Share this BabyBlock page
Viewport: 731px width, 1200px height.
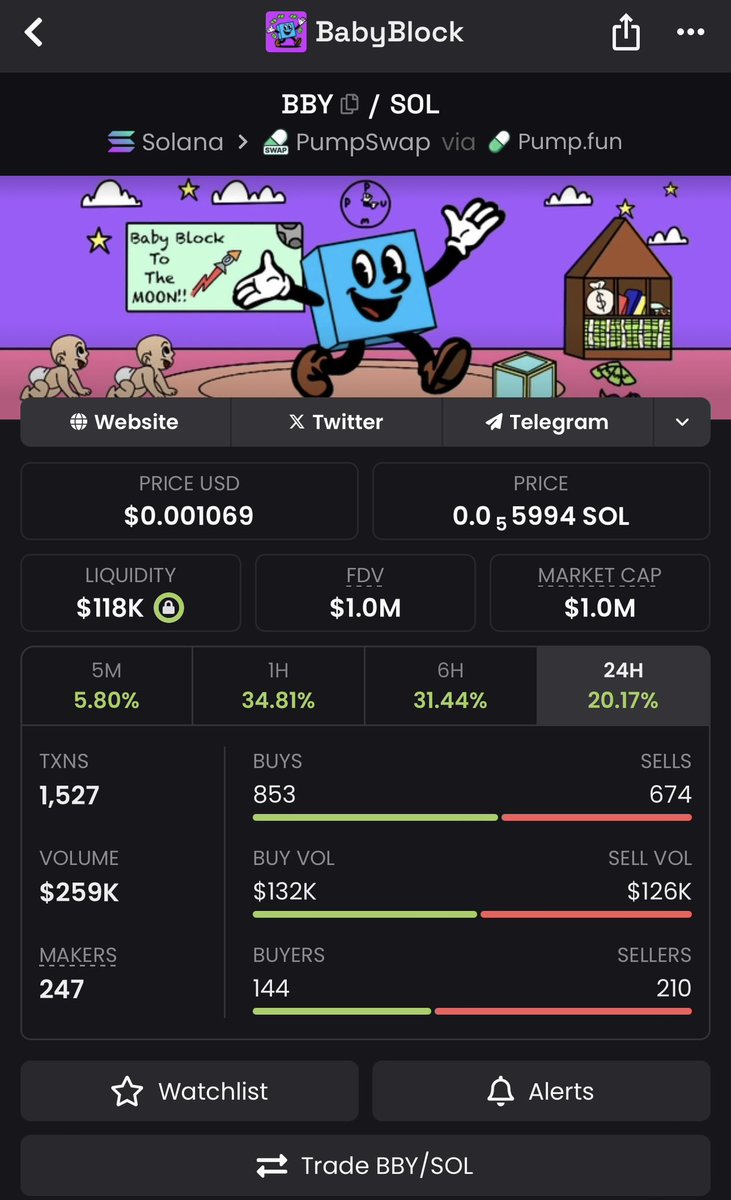(x=625, y=32)
